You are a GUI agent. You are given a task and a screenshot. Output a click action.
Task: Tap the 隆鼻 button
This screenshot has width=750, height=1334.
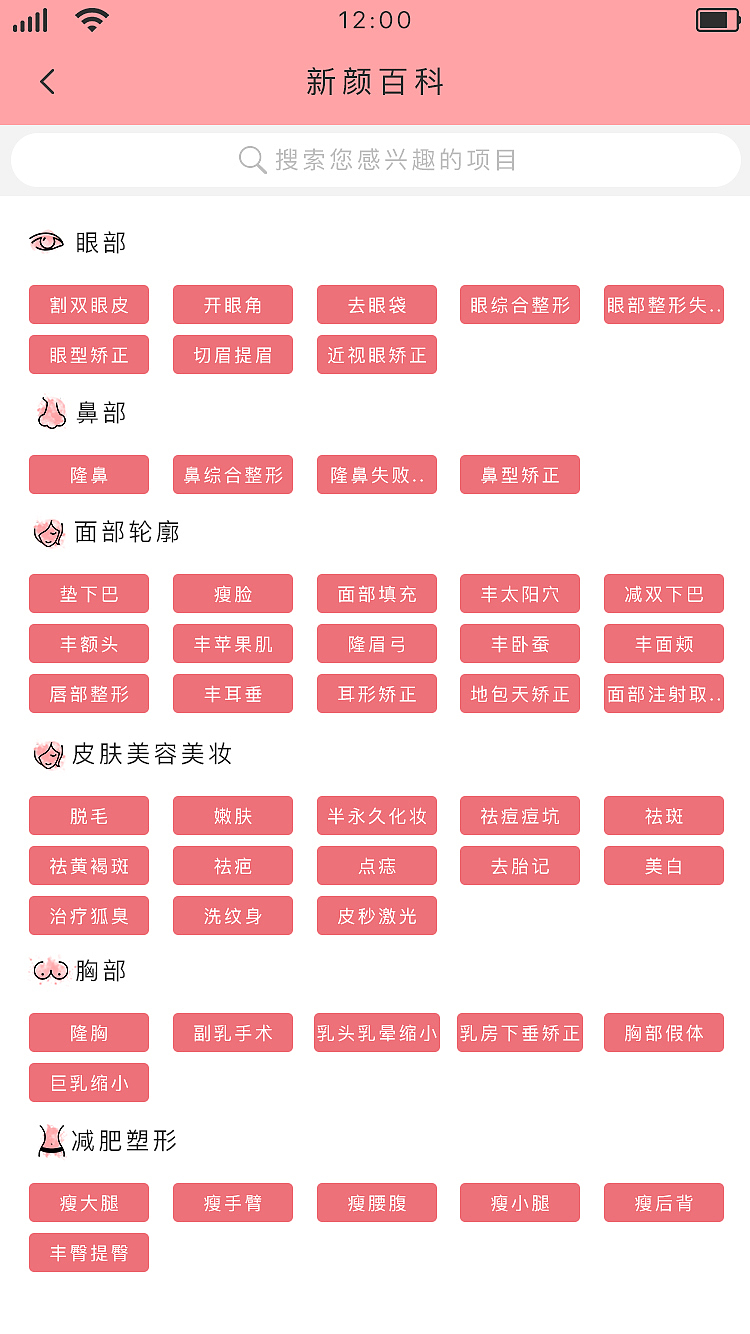tap(89, 474)
